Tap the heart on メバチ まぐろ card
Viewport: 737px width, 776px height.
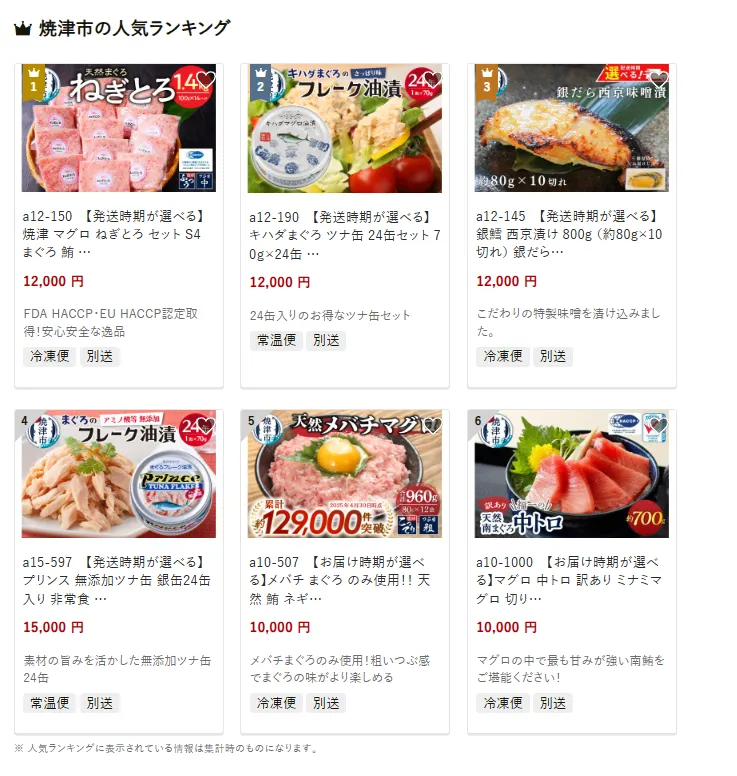(431, 425)
